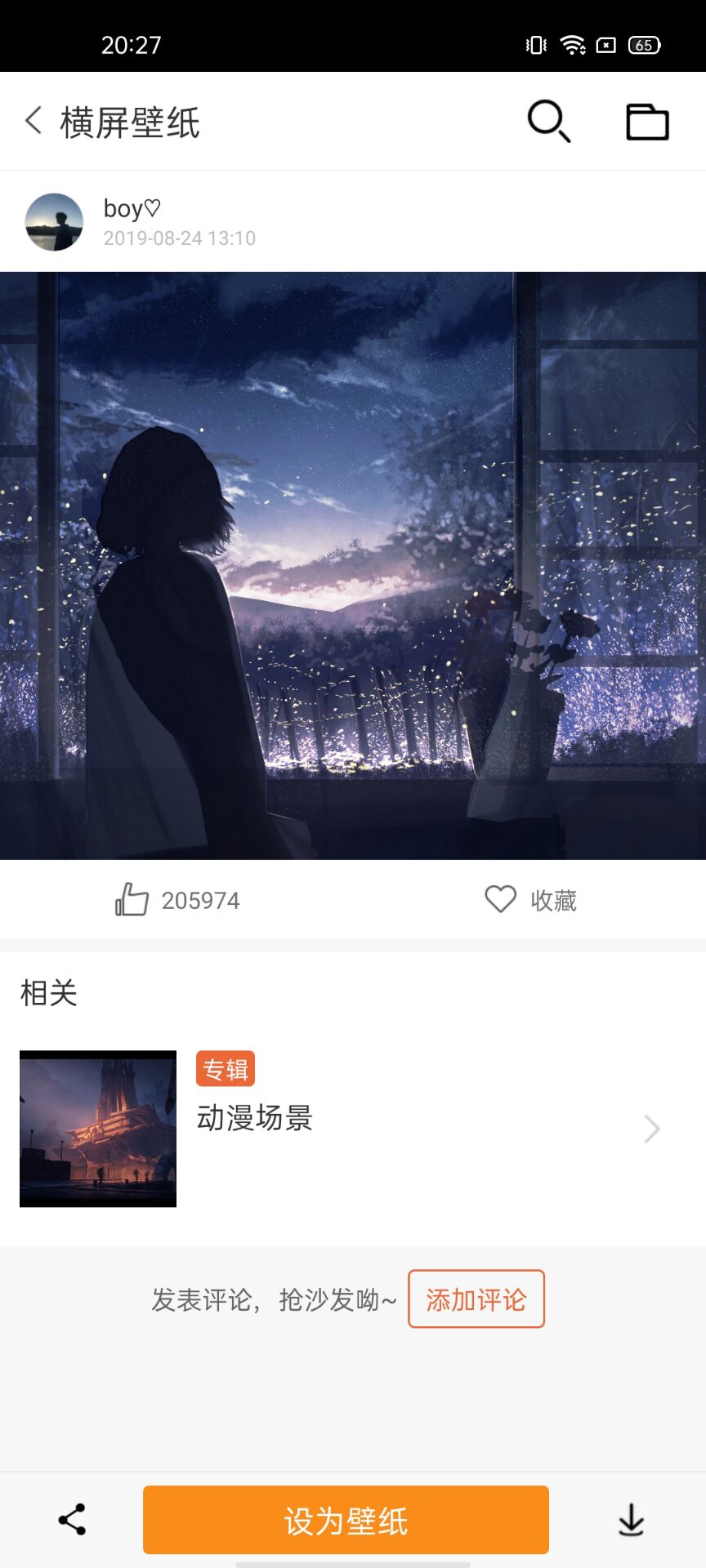Go back from 横屏壁纸 page
This screenshot has width=706, height=1568.
[34, 121]
